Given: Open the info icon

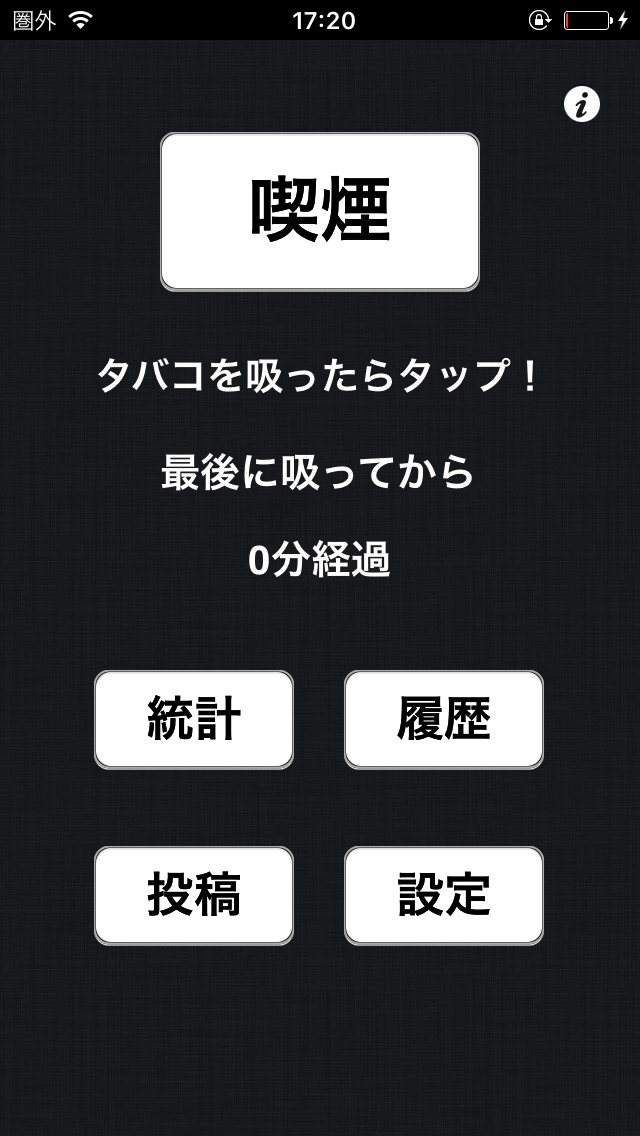Looking at the screenshot, I should pyautogui.click(x=582, y=104).
